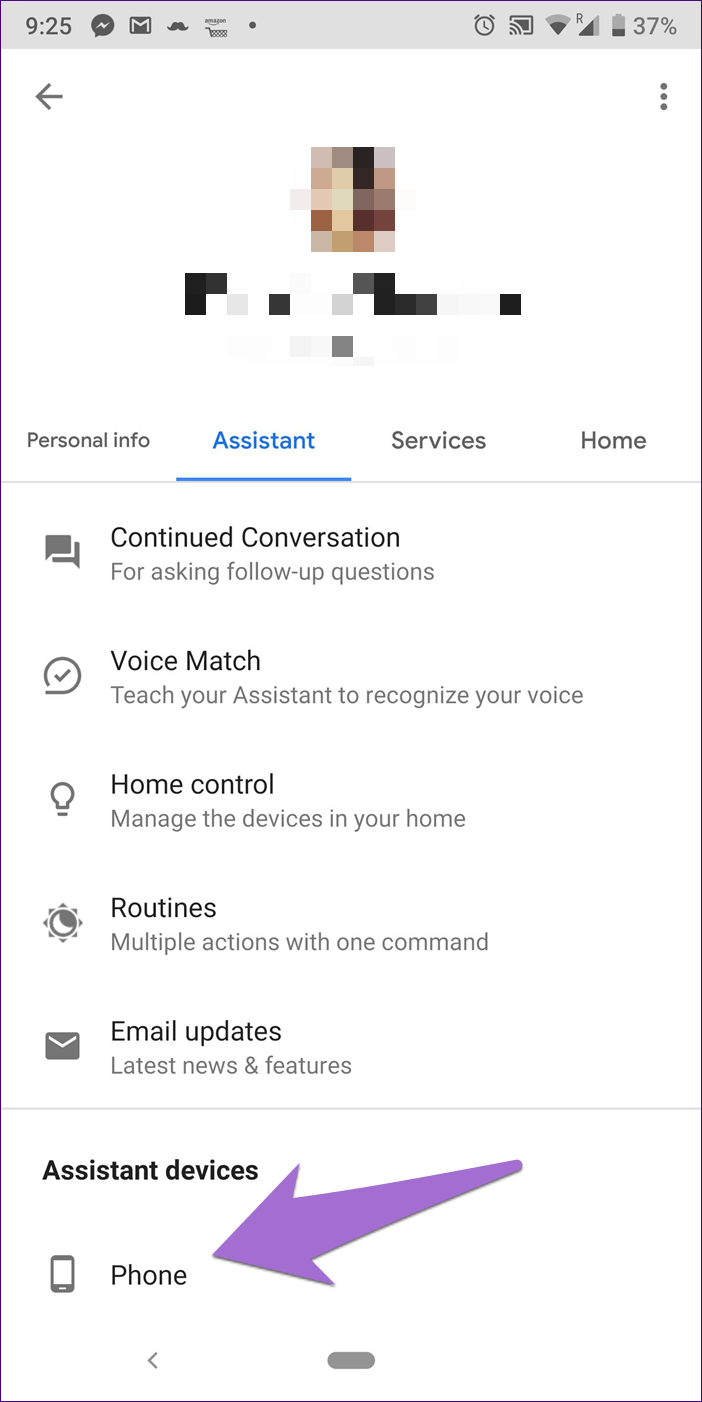Switch to the Personal info tab
The image size is (702, 1402).
(88, 440)
